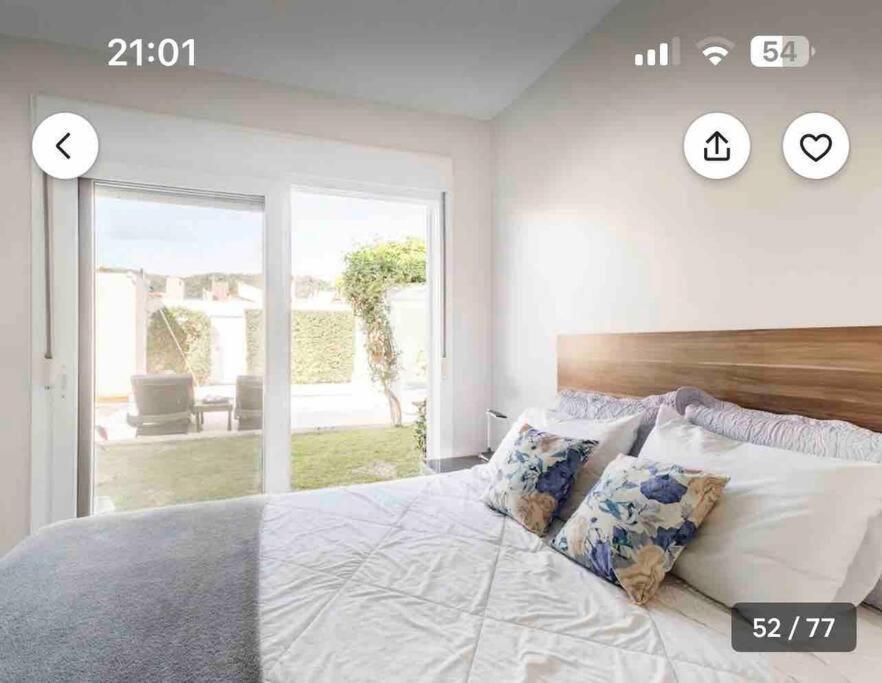
Task: Open the bedroom photo full screen
Action: pyautogui.click(x=440, y=400)
